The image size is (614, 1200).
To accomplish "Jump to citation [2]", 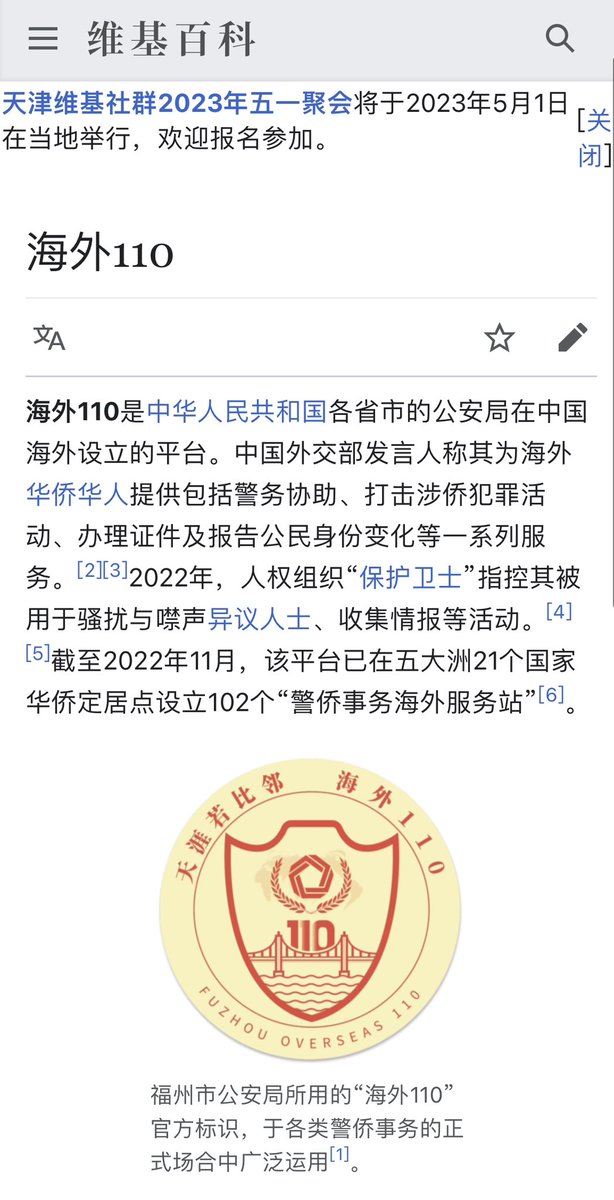I will pos(90,570).
